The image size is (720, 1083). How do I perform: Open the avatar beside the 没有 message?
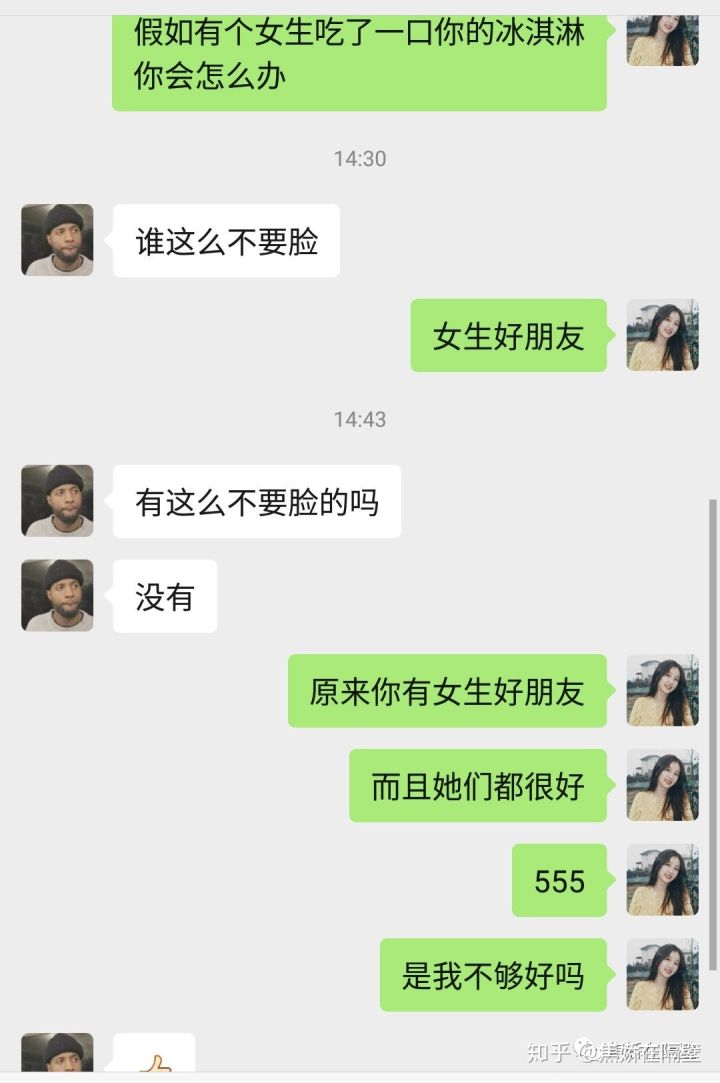[x=57, y=595]
